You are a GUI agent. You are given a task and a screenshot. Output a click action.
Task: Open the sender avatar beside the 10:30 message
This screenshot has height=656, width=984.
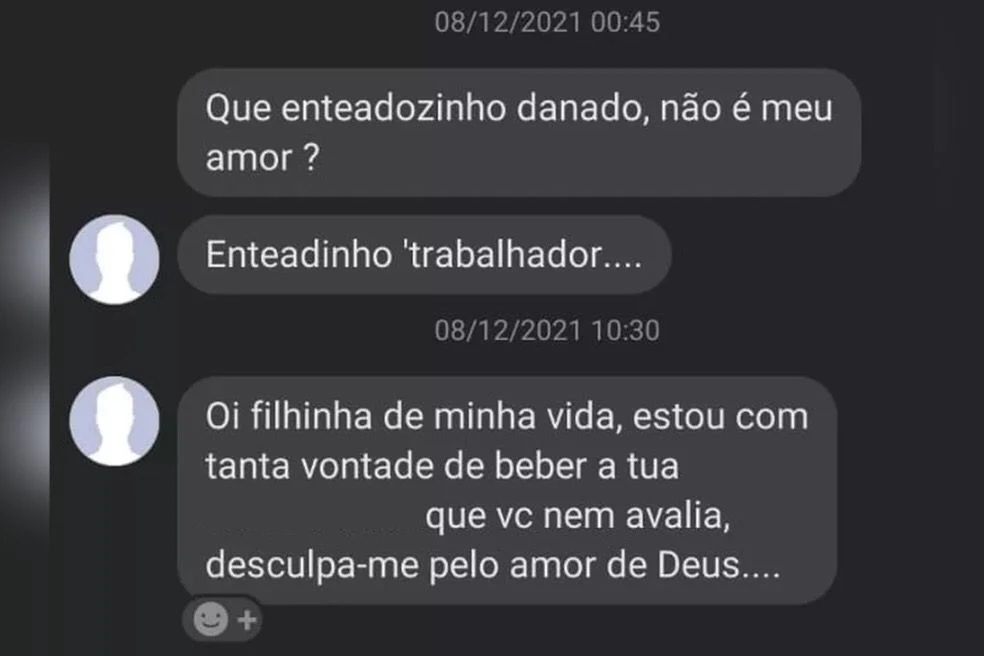tap(114, 421)
